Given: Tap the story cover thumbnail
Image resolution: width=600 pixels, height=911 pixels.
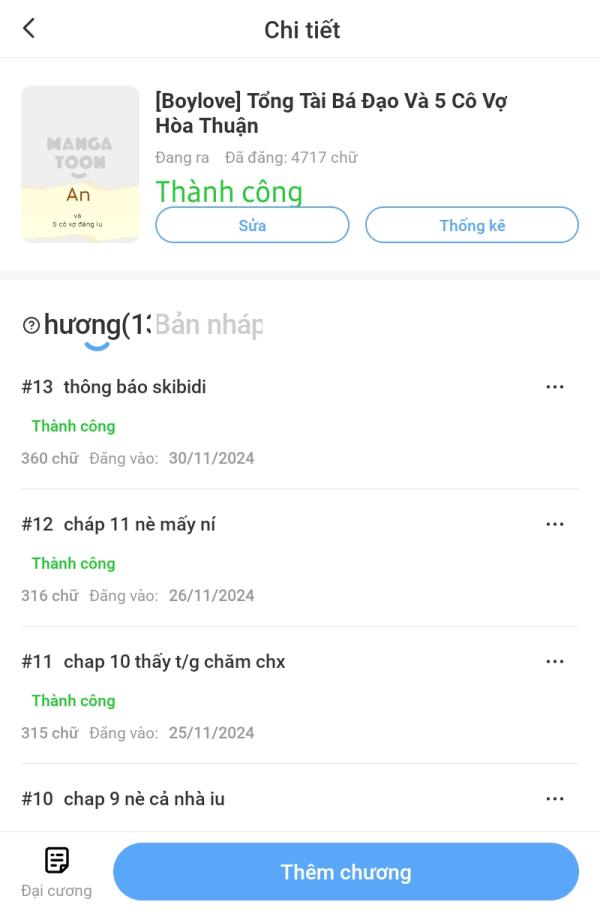Looking at the screenshot, I should (x=80, y=164).
